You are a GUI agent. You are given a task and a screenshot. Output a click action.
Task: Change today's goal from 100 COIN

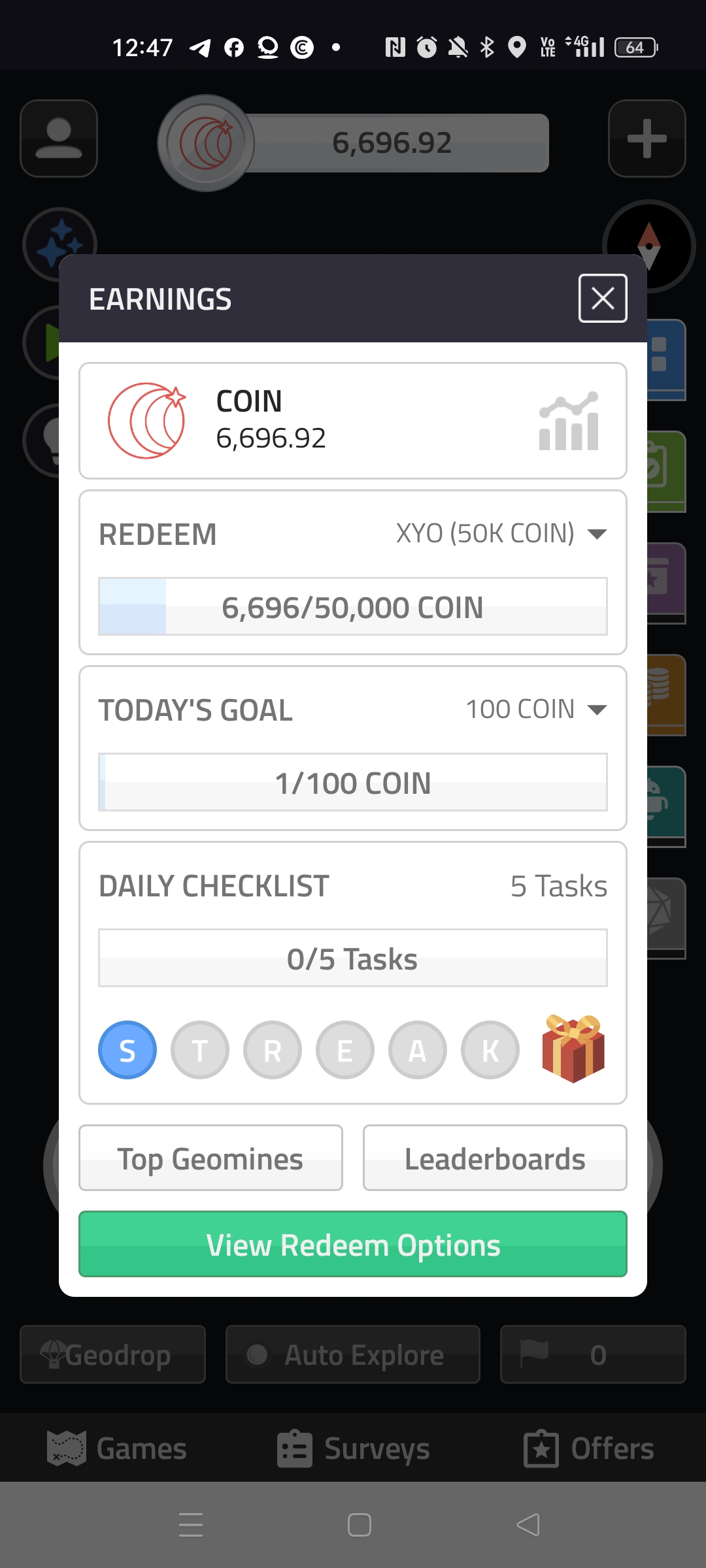(536, 710)
